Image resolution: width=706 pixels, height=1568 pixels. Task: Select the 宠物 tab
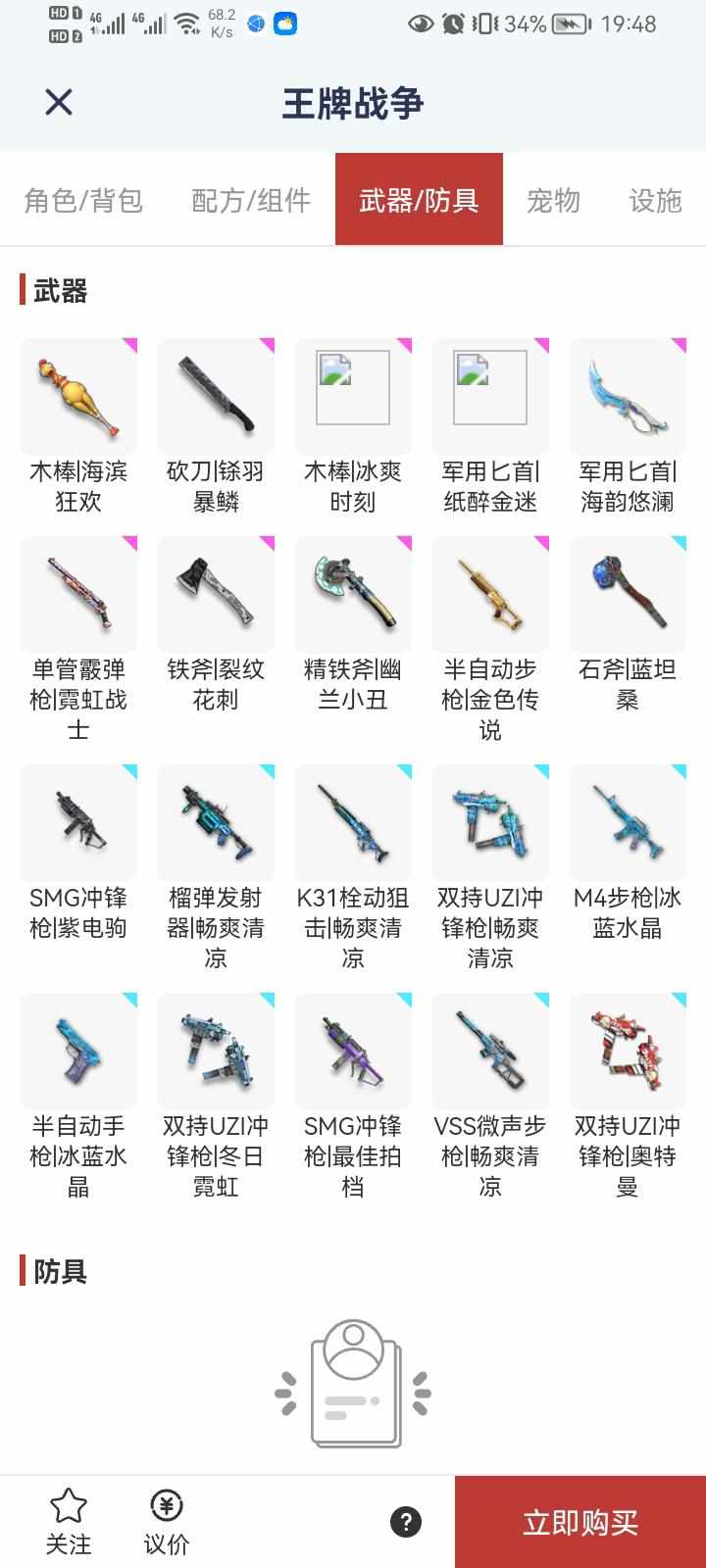(x=553, y=200)
